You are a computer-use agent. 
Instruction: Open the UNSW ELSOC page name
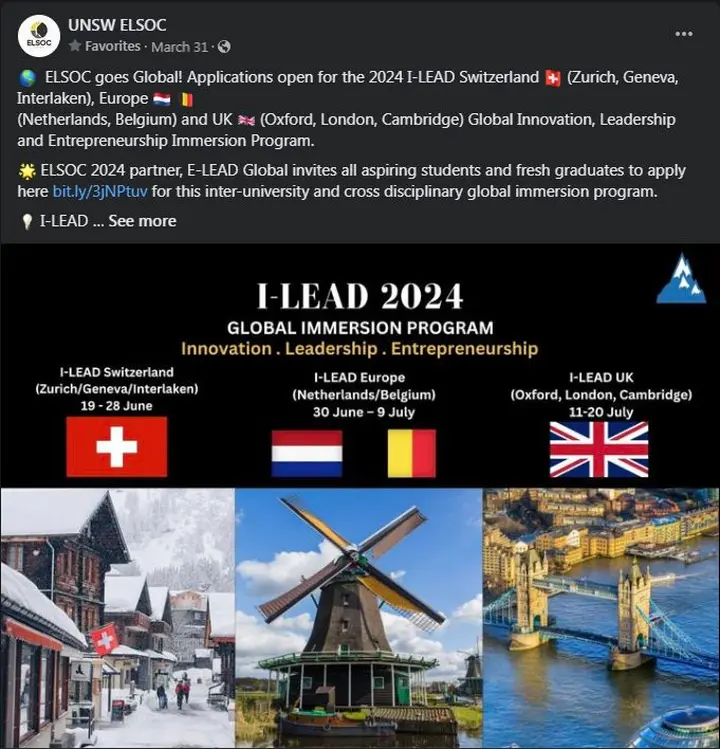(117, 25)
